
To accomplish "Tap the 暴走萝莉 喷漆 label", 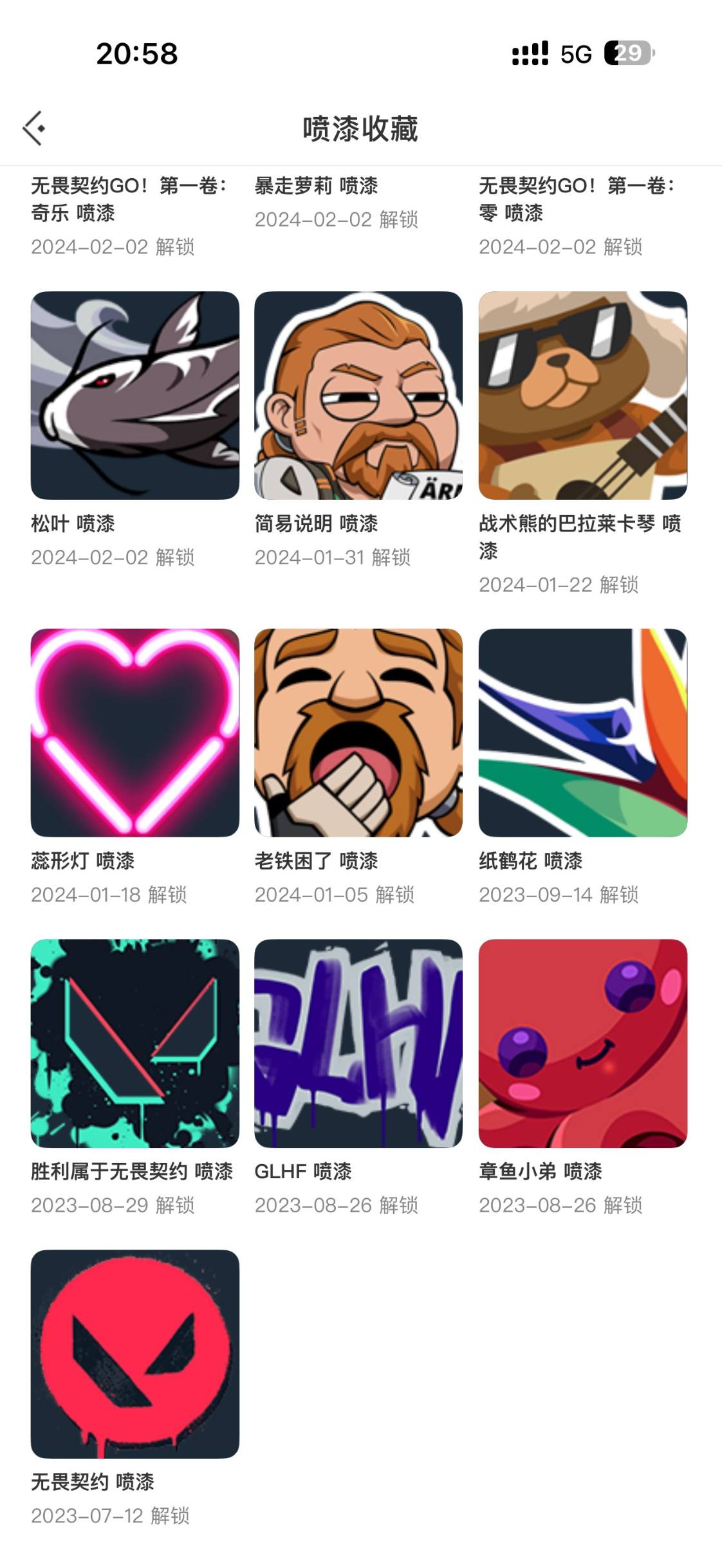I will click(x=317, y=187).
